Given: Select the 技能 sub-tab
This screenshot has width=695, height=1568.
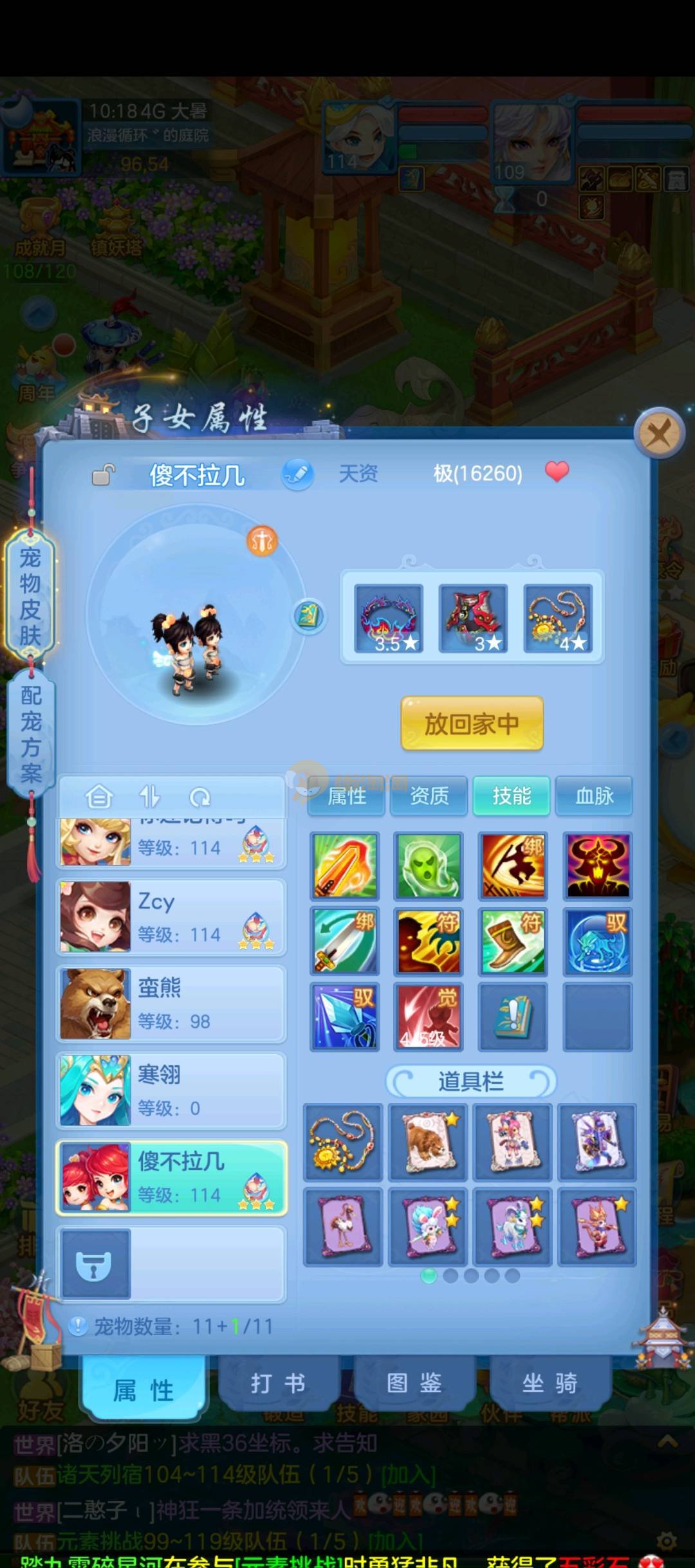Looking at the screenshot, I should coord(512,796).
